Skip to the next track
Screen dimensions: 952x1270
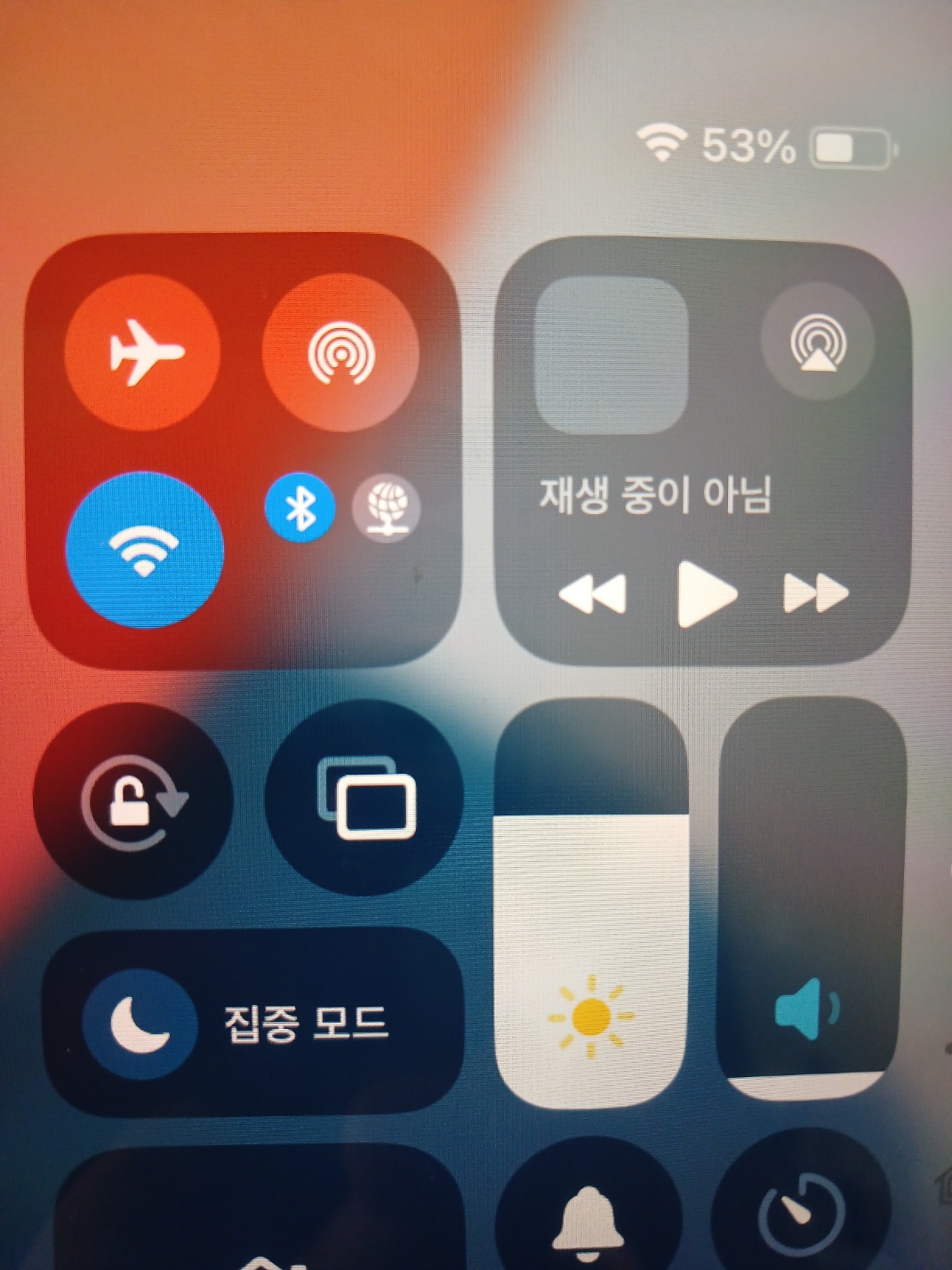[815, 593]
